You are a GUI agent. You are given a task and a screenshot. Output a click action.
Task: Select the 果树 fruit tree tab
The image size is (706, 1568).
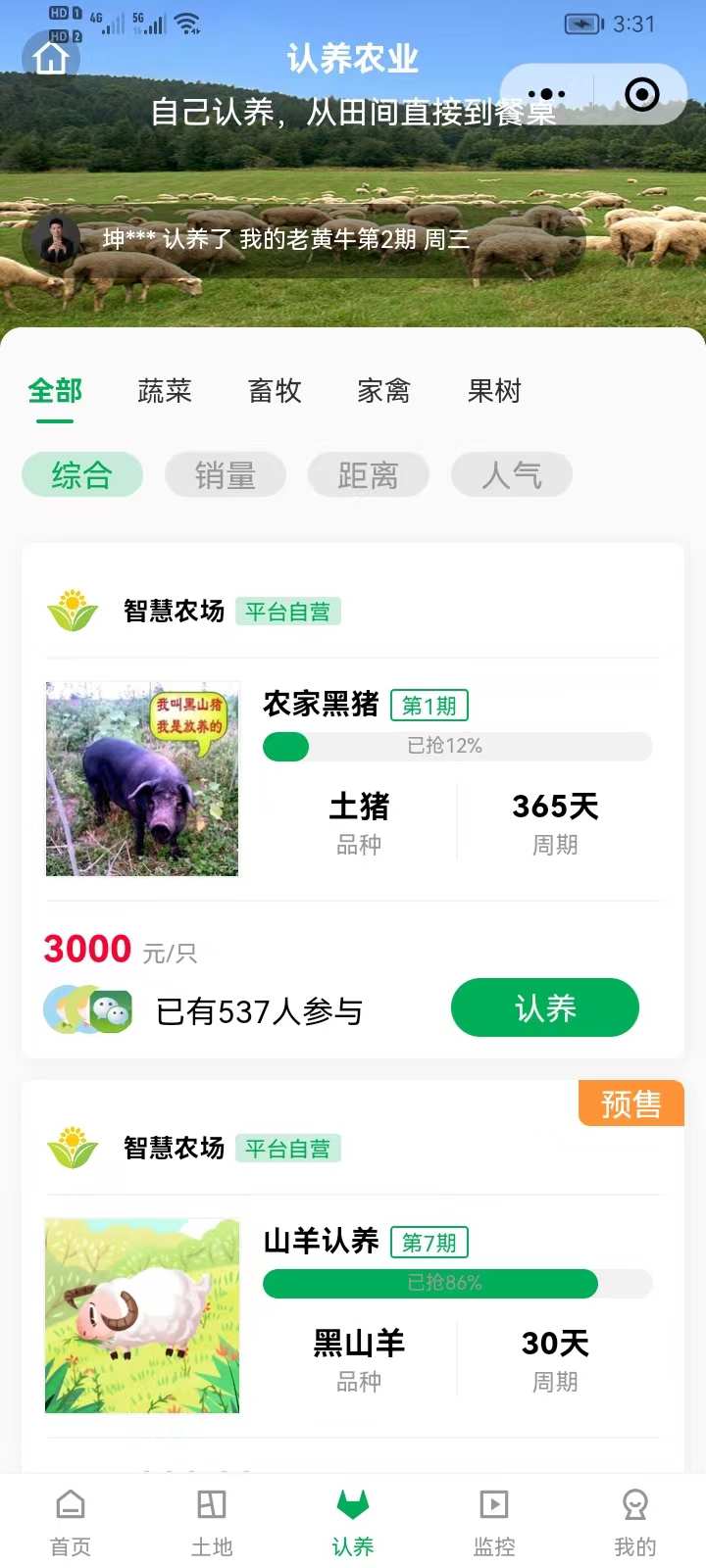[494, 391]
